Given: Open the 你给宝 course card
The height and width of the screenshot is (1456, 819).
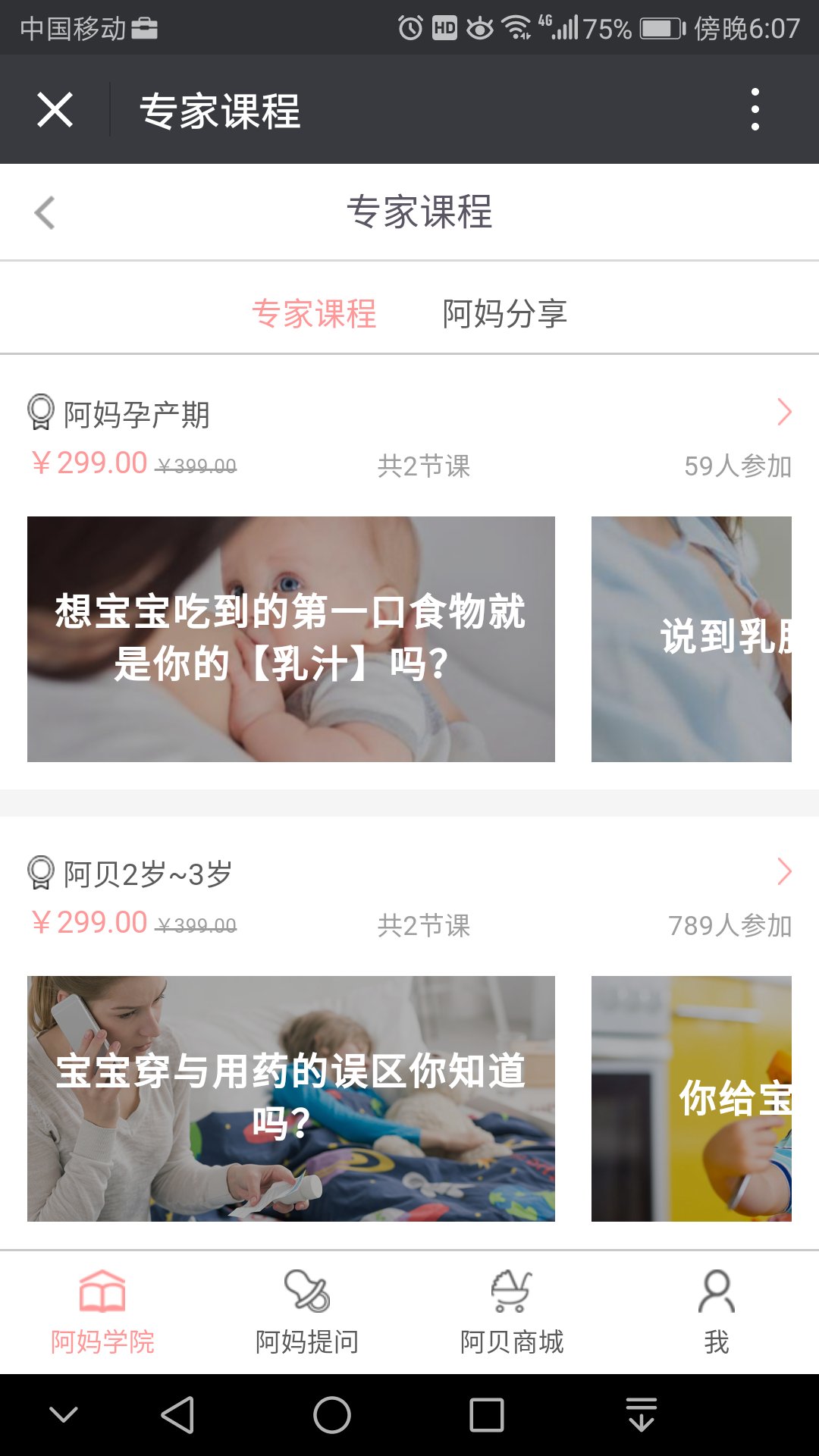Looking at the screenshot, I should (692, 1098).
